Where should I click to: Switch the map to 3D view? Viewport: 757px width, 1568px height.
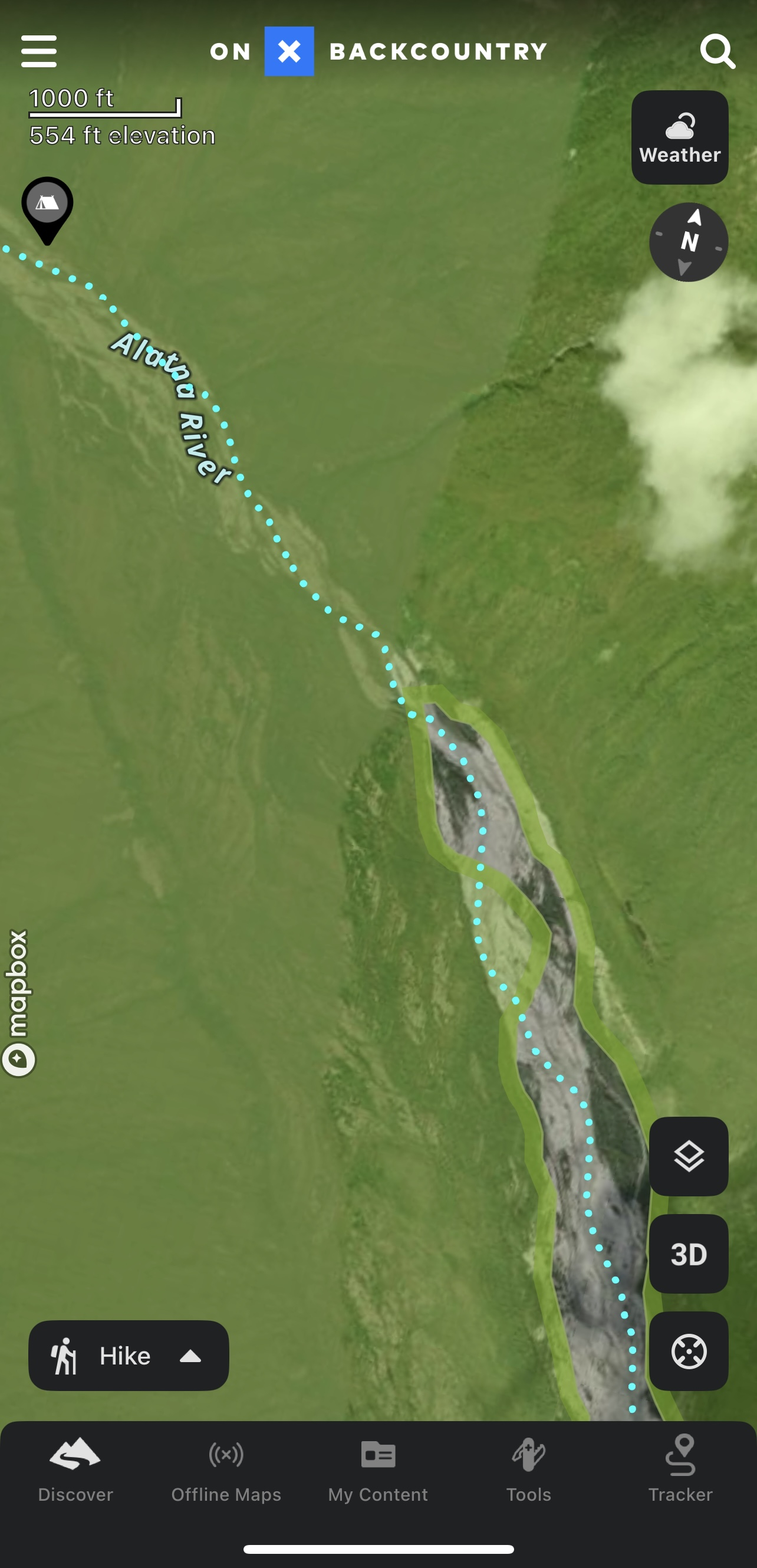click(688, 1254)
